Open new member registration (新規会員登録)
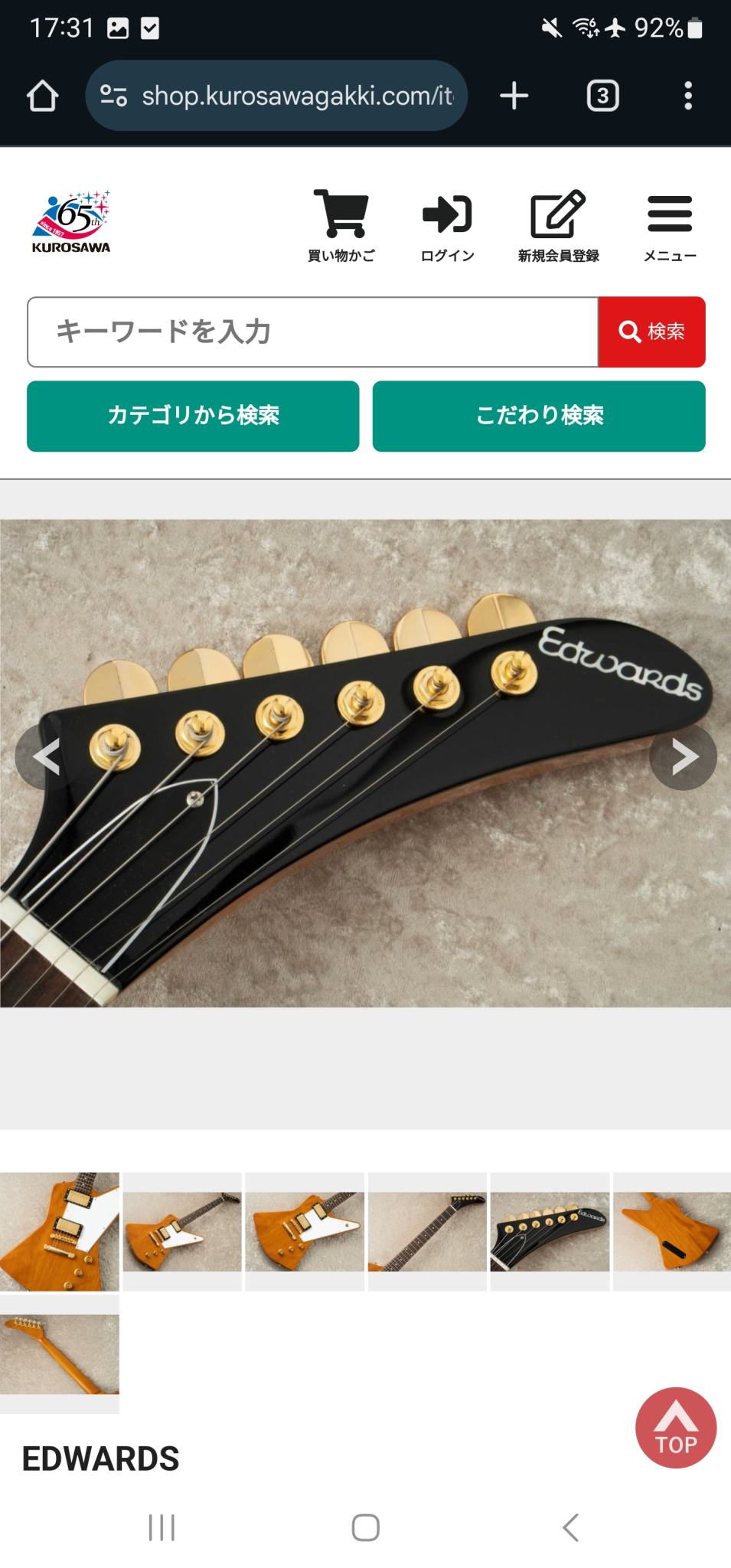 [558, 225]
